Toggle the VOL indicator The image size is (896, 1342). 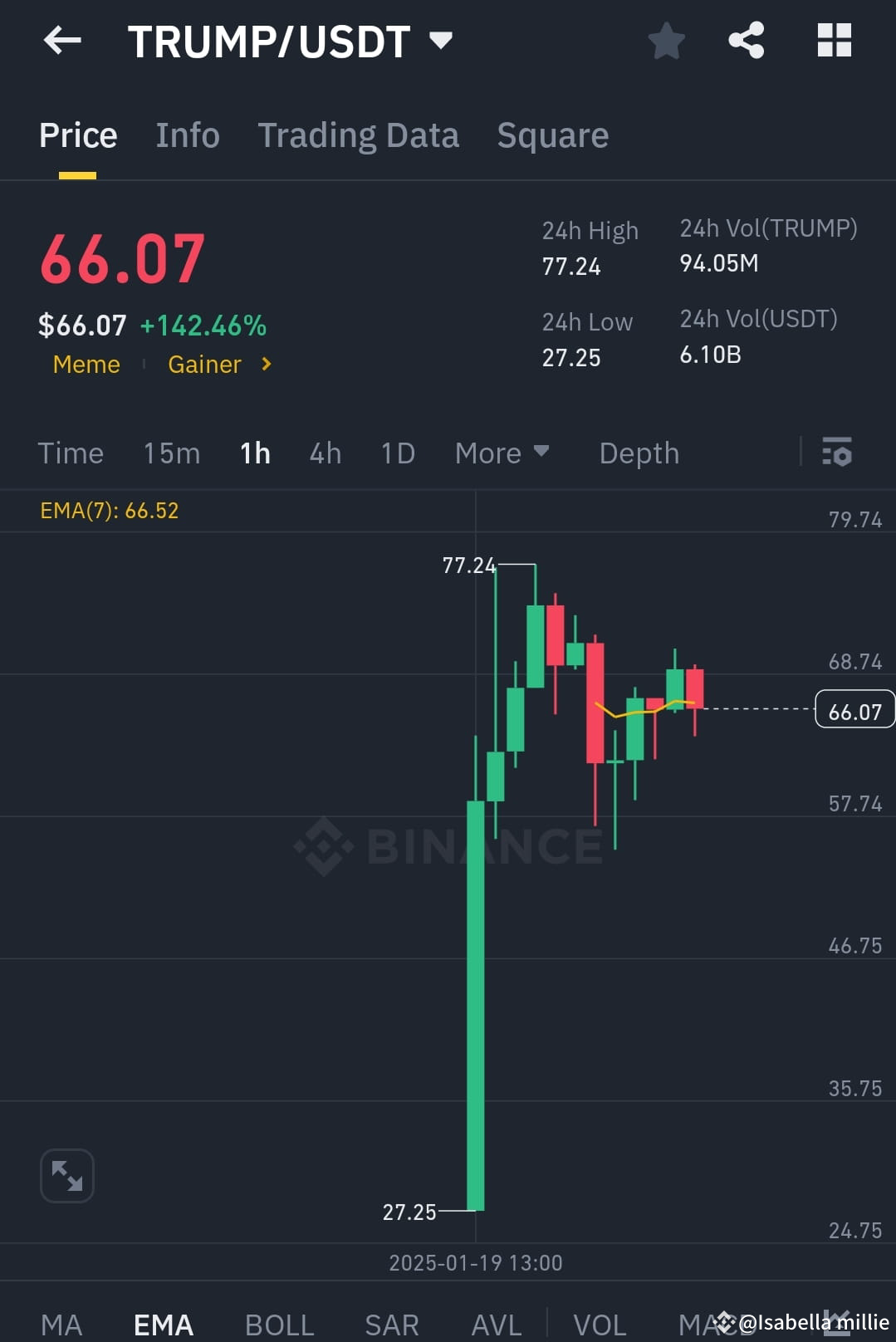[x=600, y=1323]
